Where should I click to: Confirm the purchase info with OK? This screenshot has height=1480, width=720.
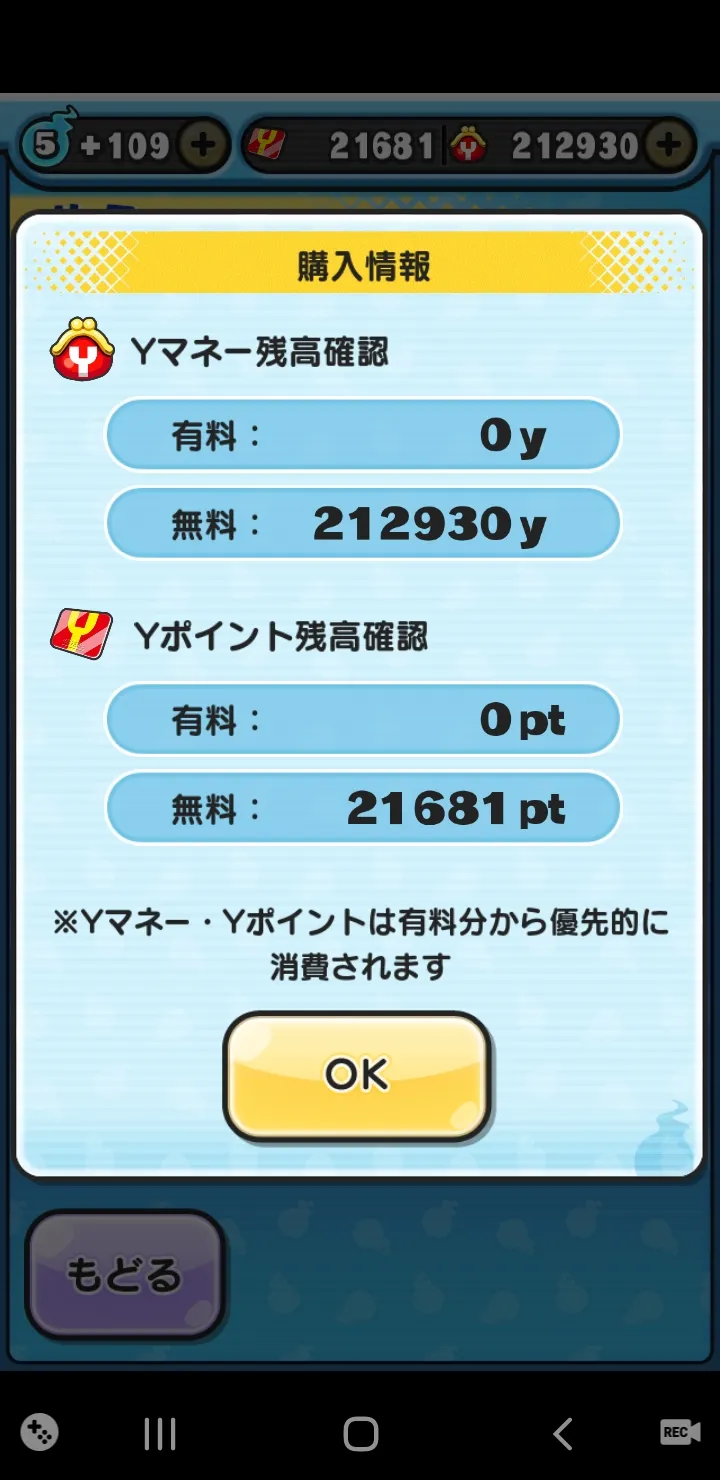pyautogui.click(x=357, y=1076)
